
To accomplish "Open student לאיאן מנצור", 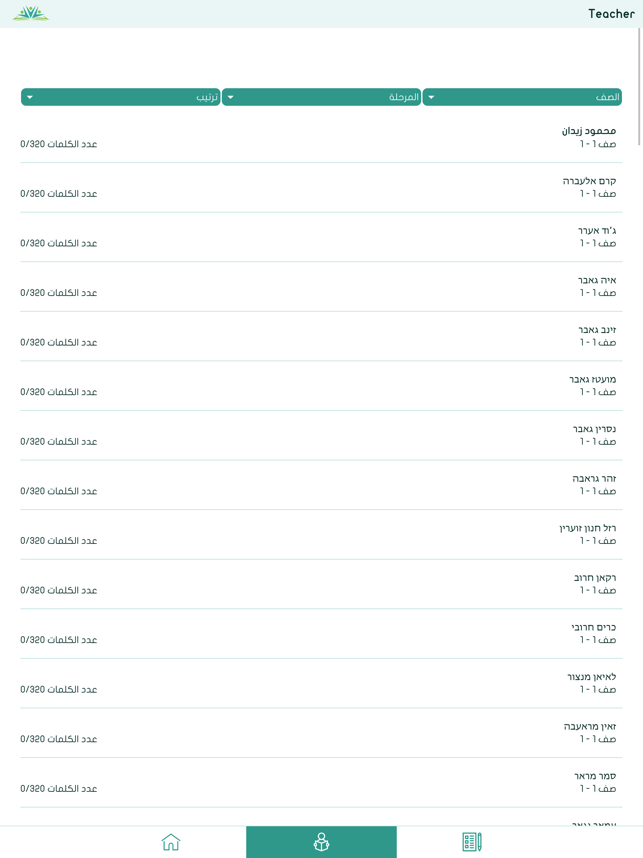I will (320, 683).
